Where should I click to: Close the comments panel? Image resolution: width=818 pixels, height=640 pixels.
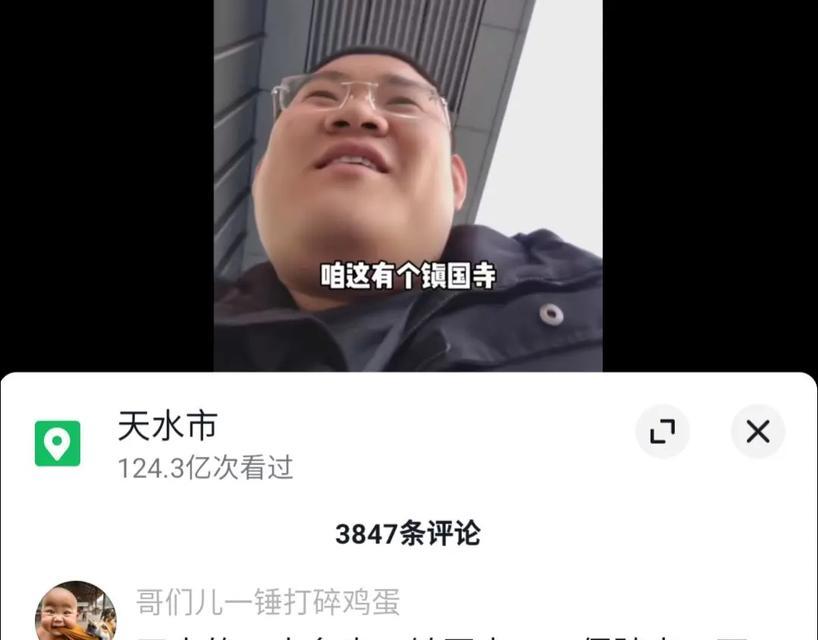pyautogui.click(x=757, y=432)
